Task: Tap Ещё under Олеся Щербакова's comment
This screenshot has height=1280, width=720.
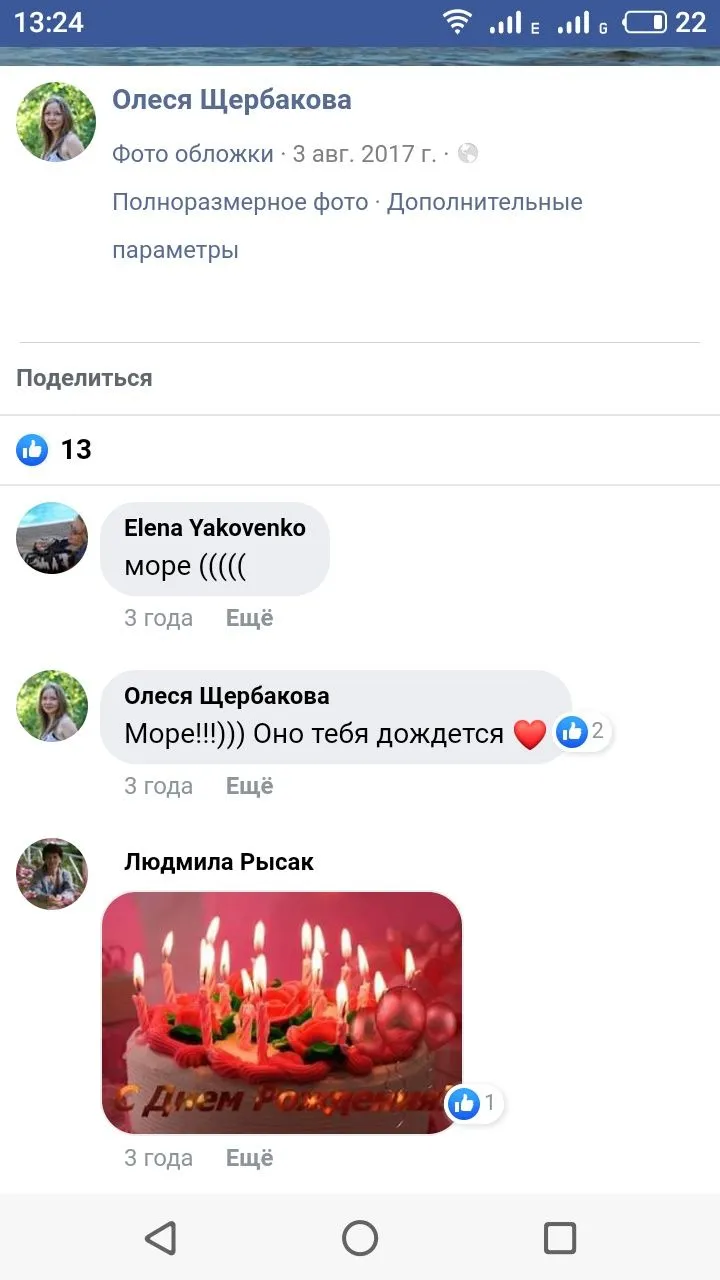Action: tap(249, 786)
